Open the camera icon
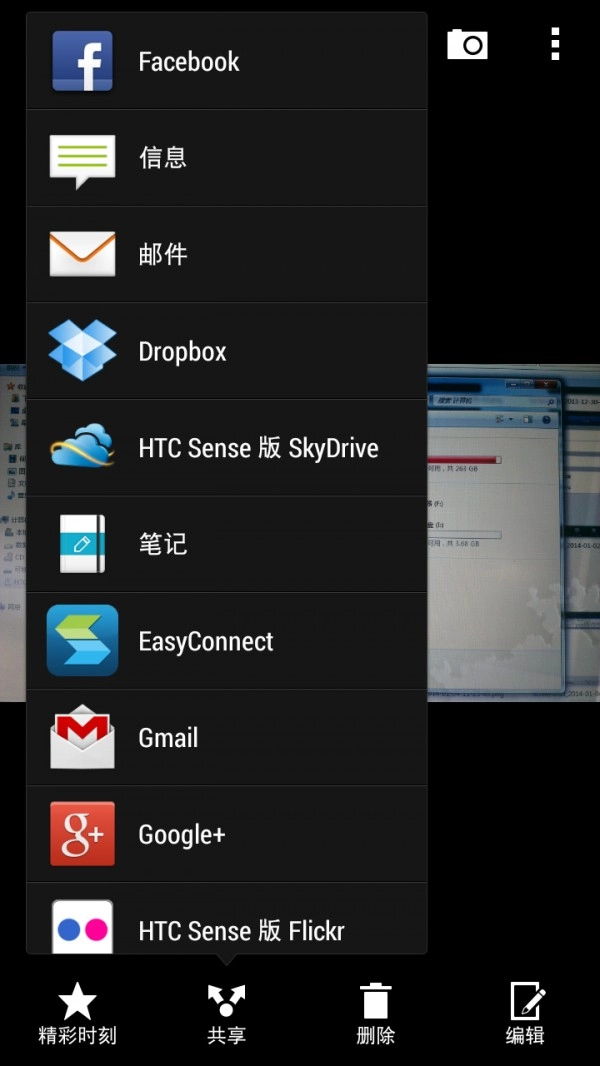The height and width of the screenshot is (1066, 600). [467, 44]
